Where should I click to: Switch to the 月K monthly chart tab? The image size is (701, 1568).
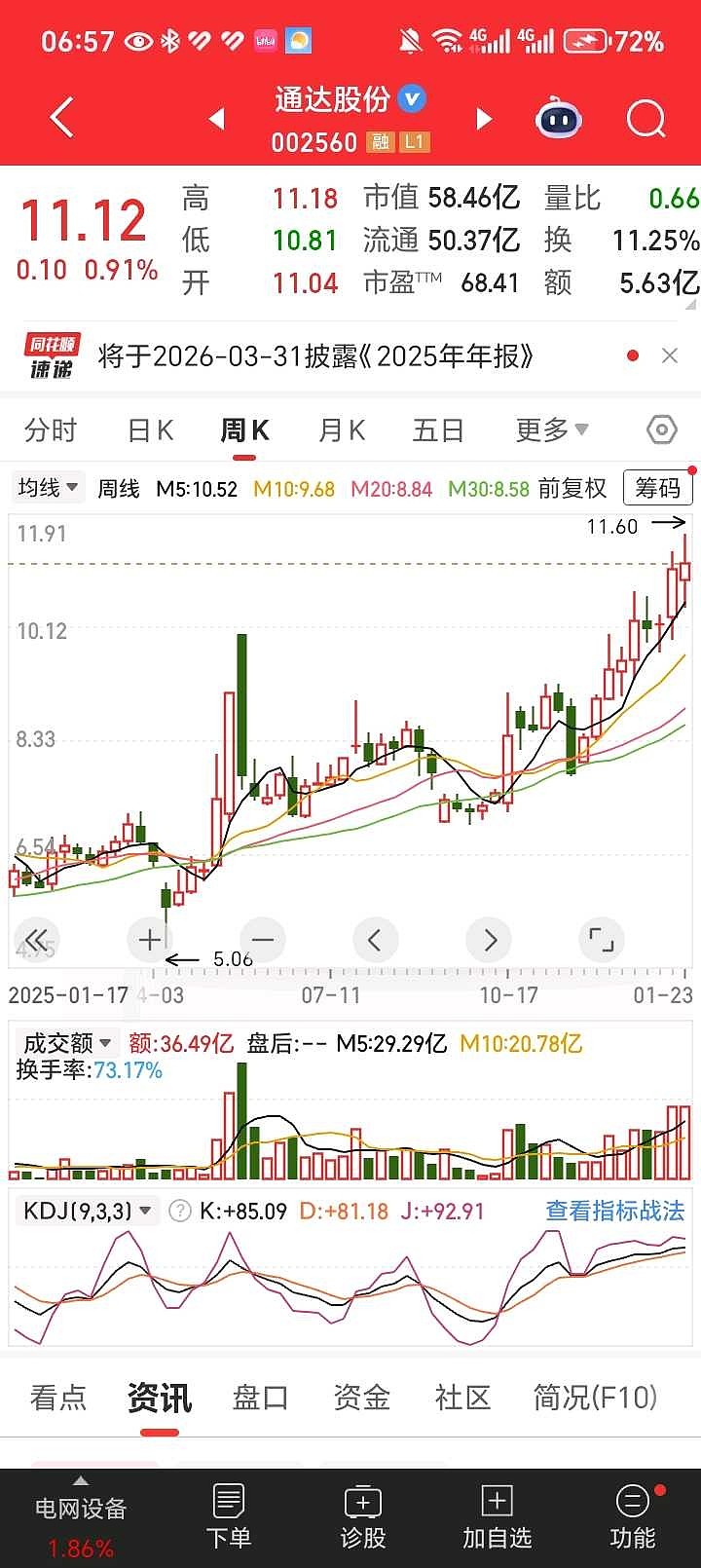(x=339, y=429)
